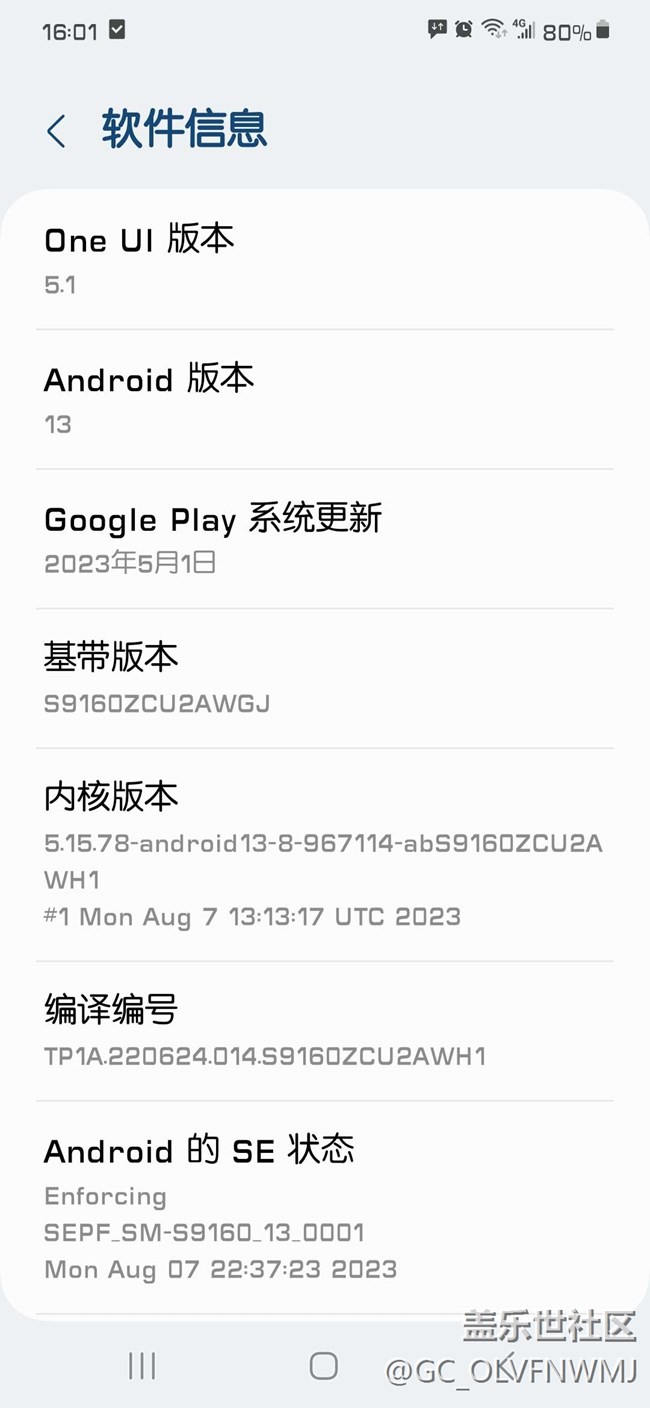
Task: Go to the home screen
Action: click(x=324, y=1366)
